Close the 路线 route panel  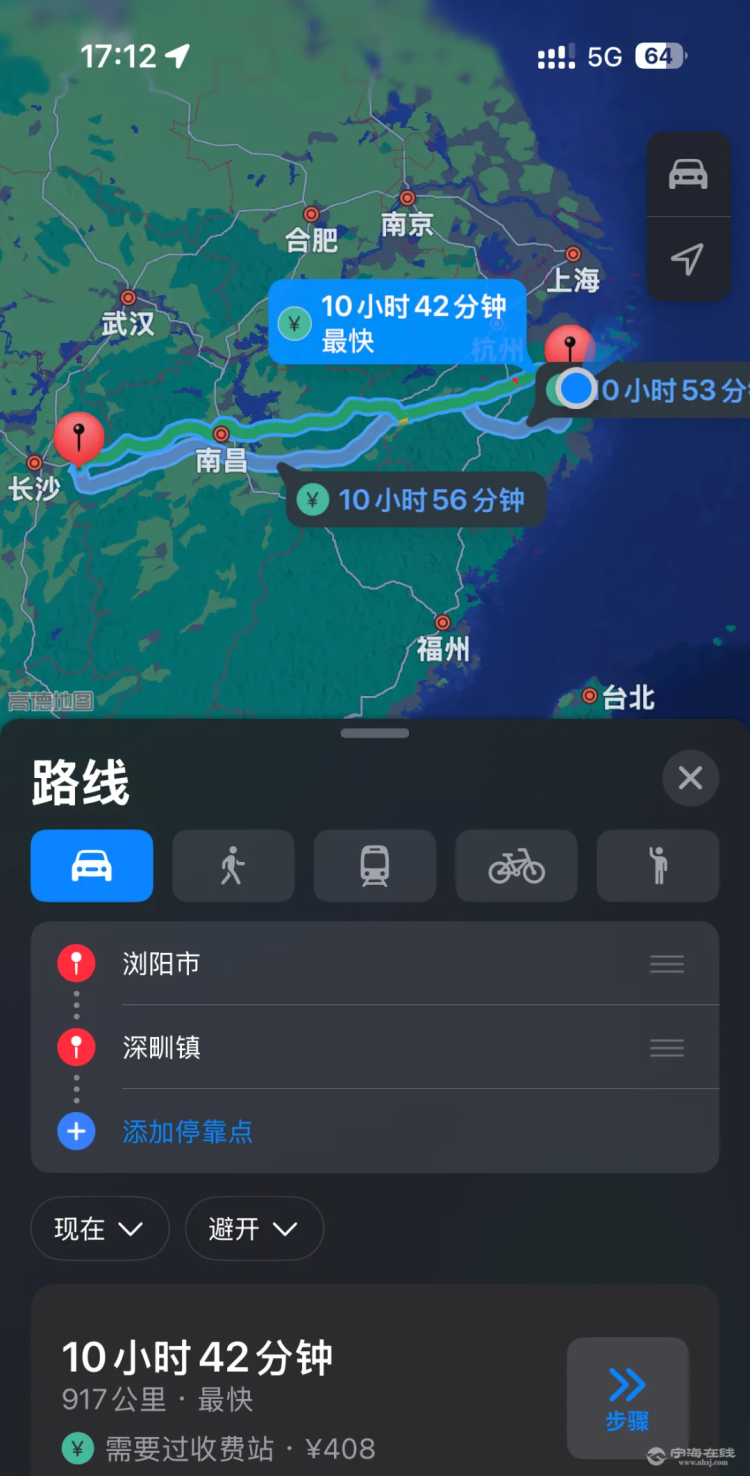(690, 778)
